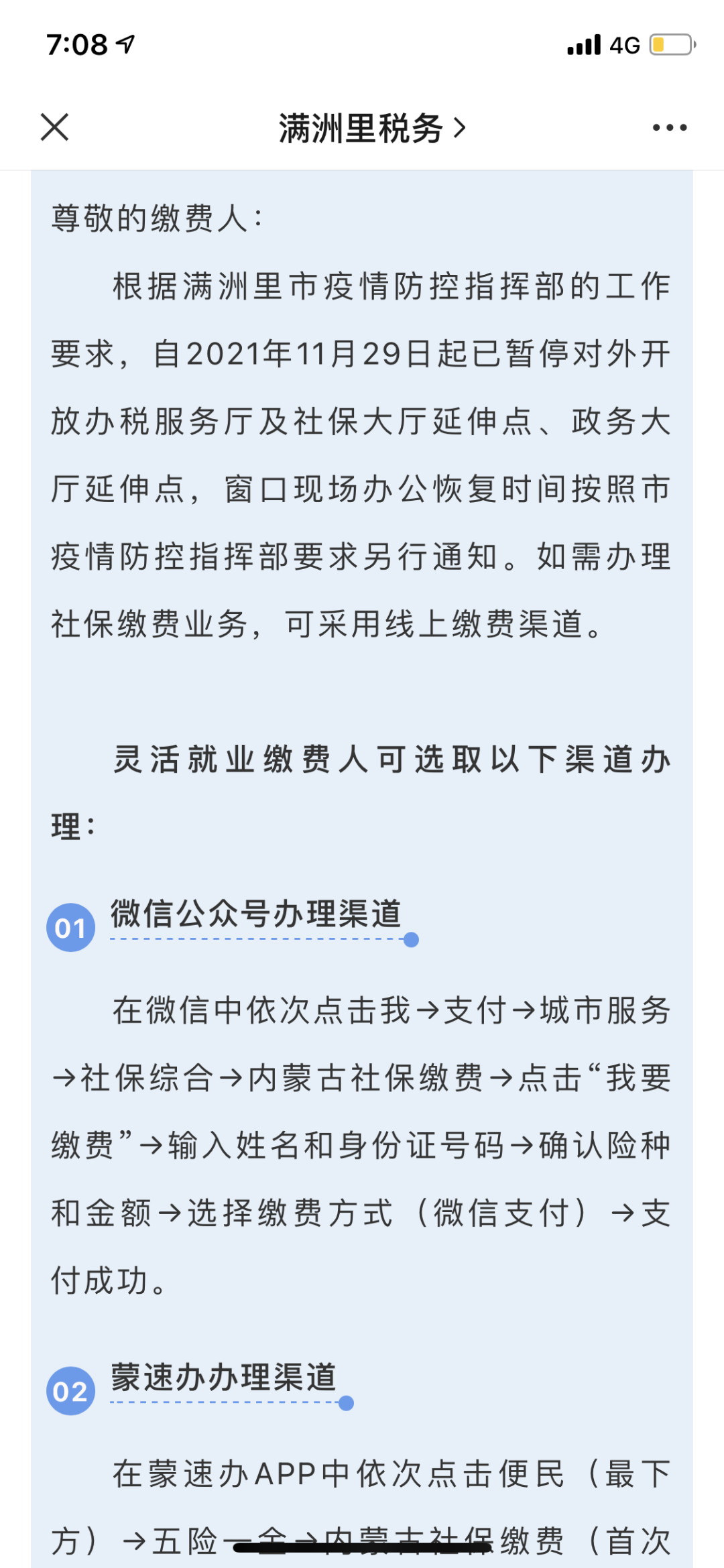Open the three-dot overflow menu
The height and width of the screenshot is (1568, 724).
pos(670,127)
